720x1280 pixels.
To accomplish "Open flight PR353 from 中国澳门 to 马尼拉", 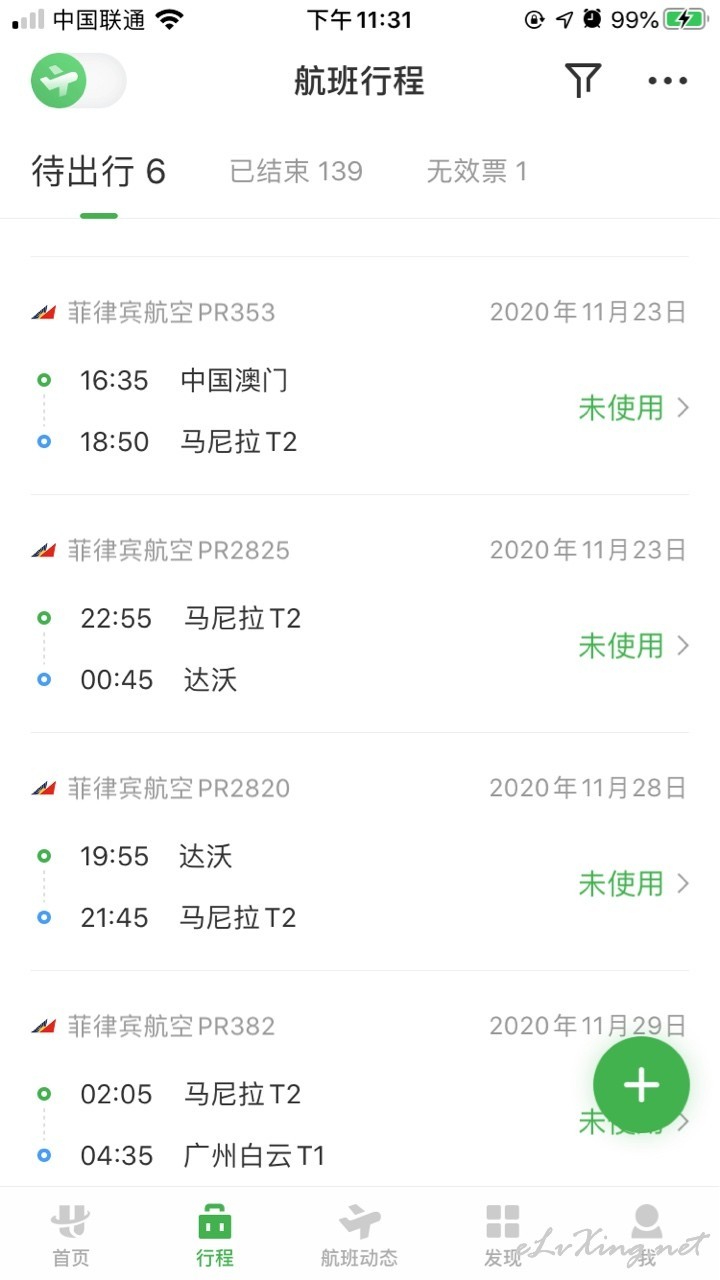I will [x=360, y=376].
